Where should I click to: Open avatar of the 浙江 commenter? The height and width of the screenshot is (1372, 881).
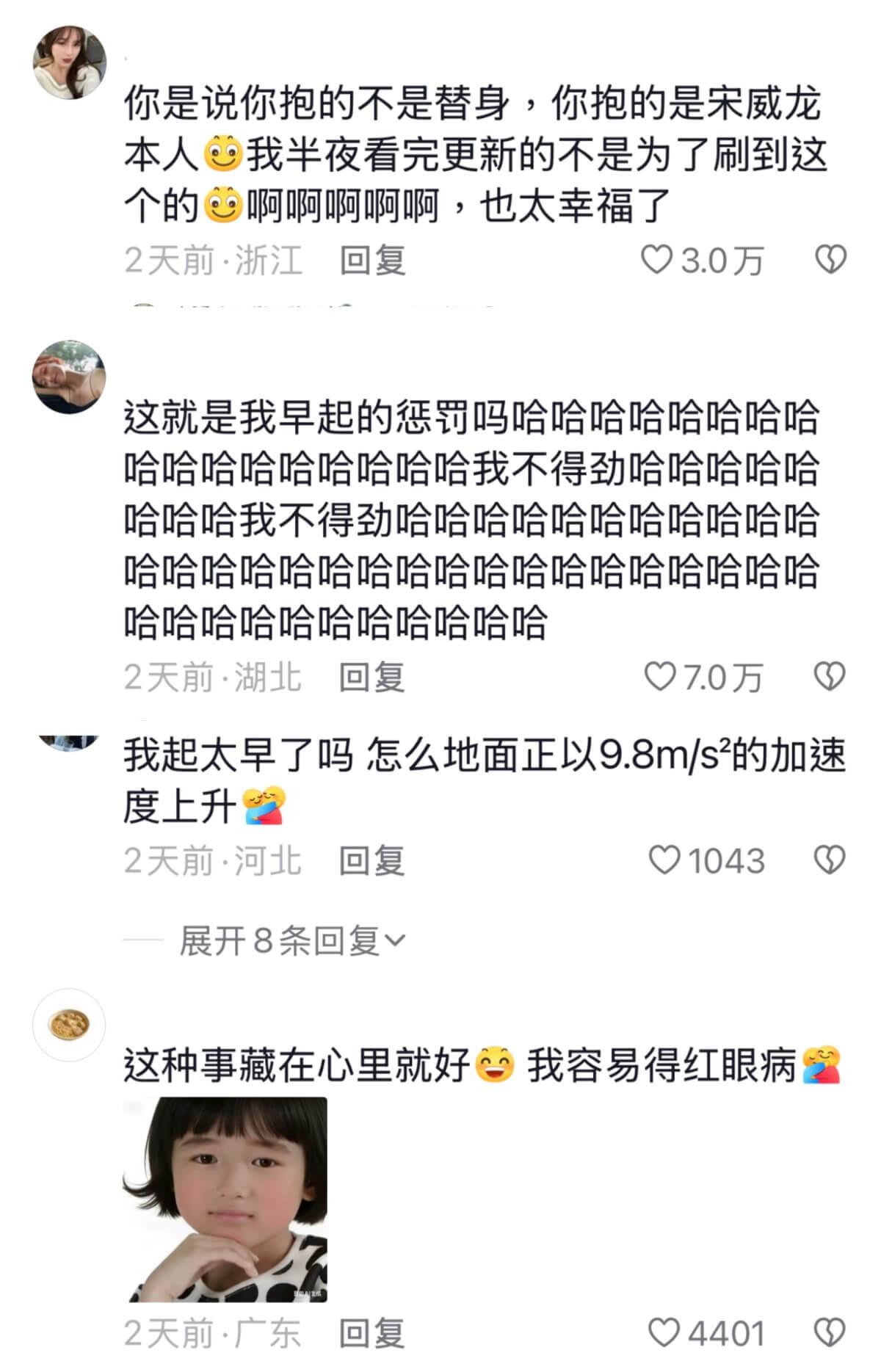pyautogui.click(x=70, y=62)
